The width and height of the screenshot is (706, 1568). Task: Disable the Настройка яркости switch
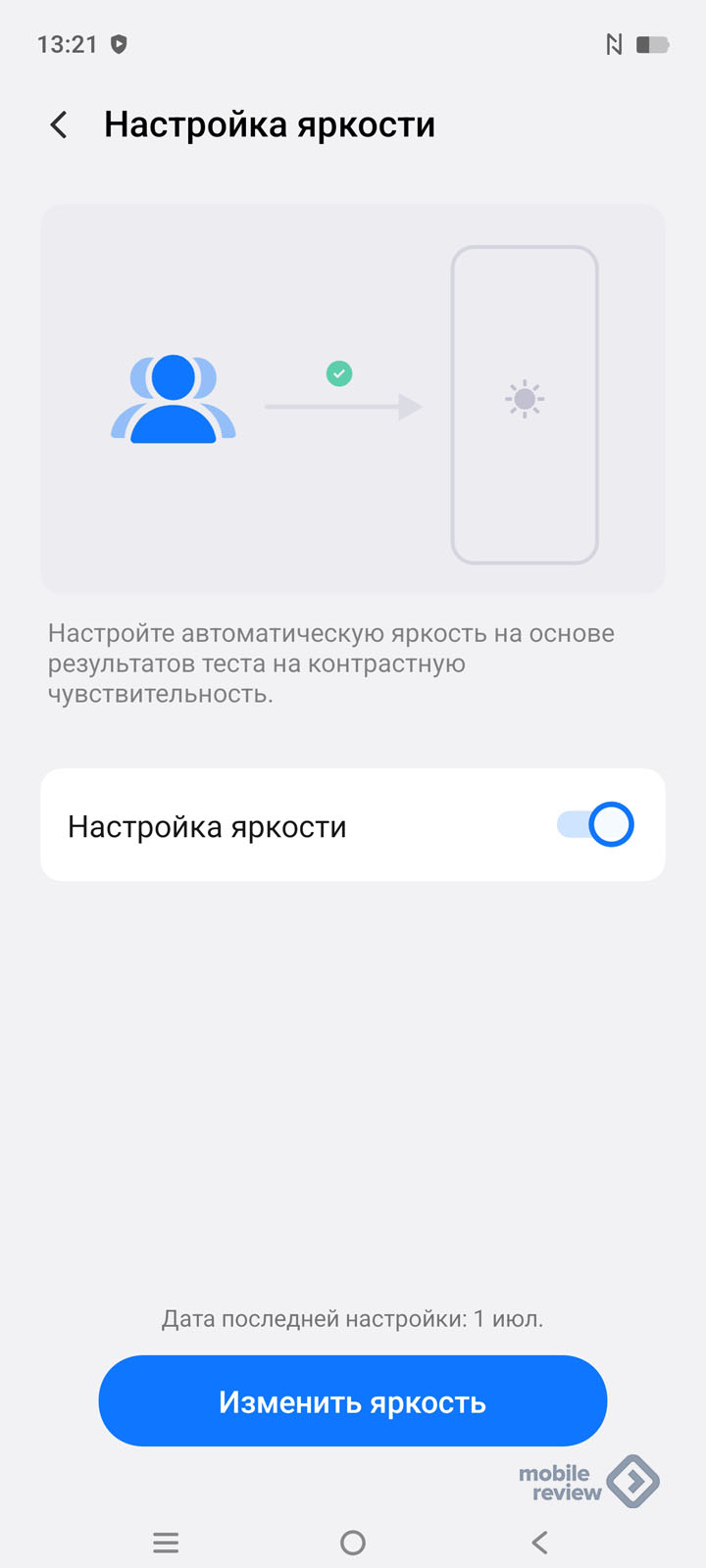pos(594,824)
